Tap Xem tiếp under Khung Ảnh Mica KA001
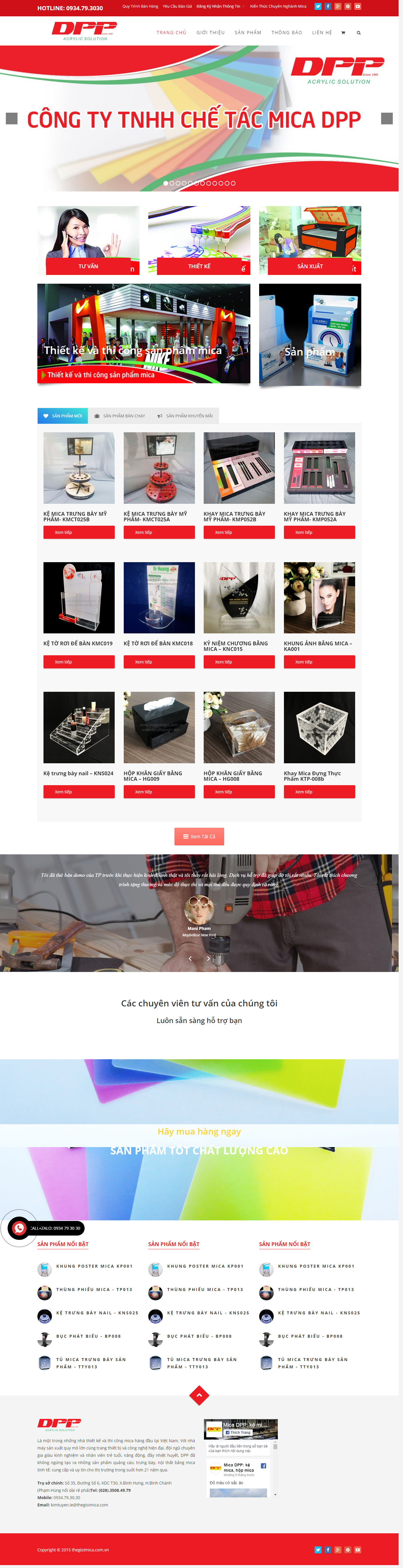 319,662
